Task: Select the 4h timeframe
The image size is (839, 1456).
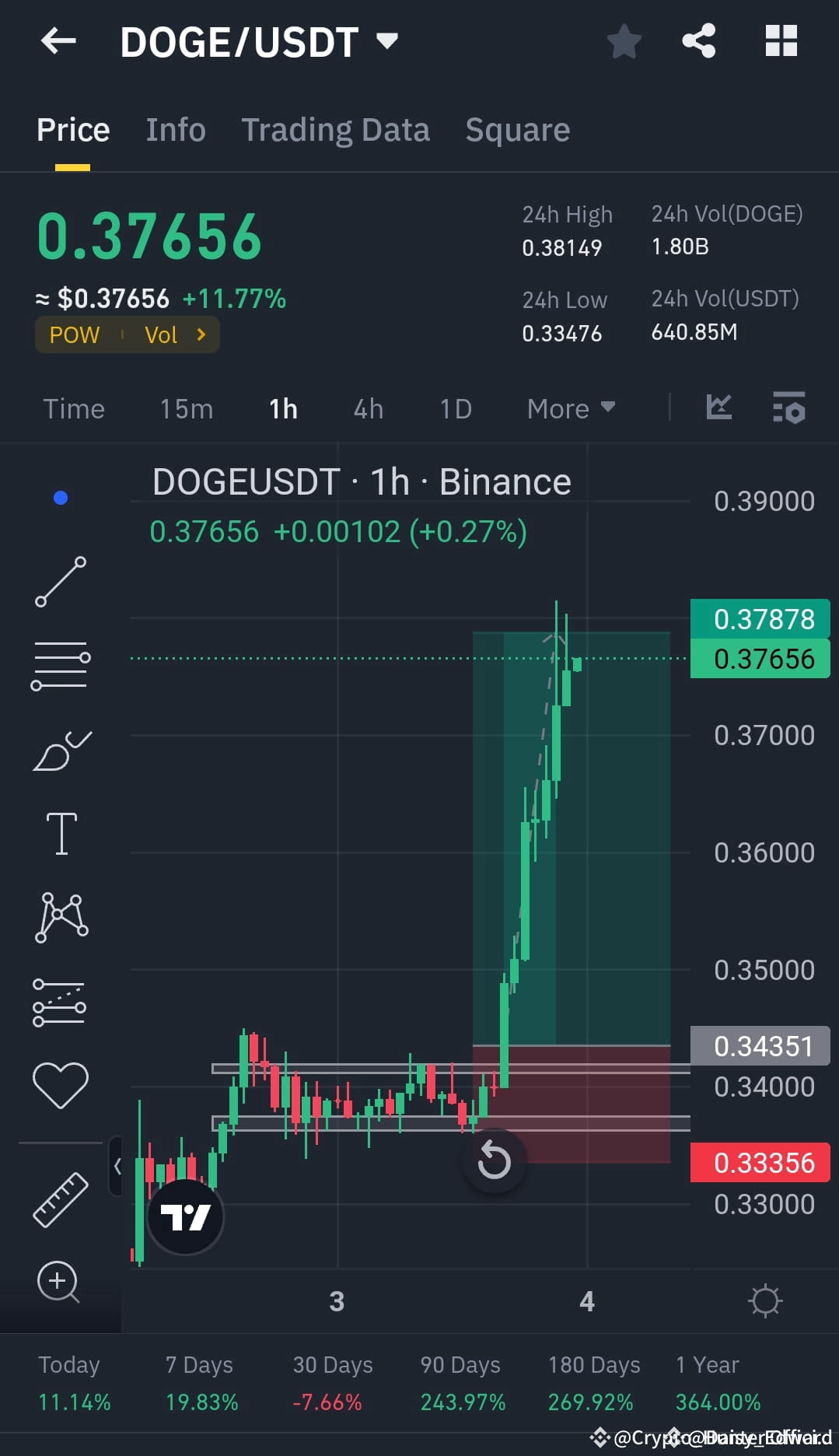Action: point(367,408)
